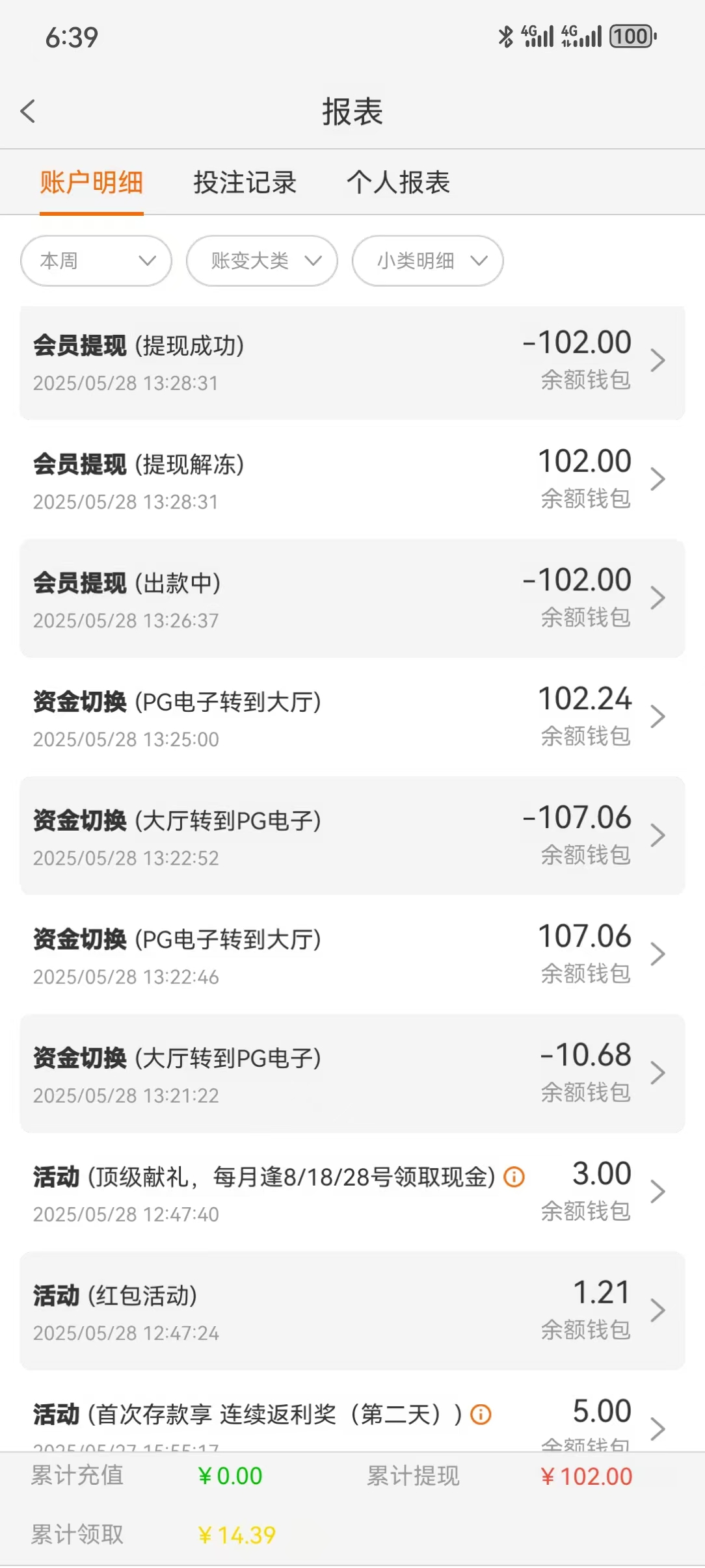Select the 账户明细 tab
The width and height of the screenshot is (705, 1568).
coord(91,182)
